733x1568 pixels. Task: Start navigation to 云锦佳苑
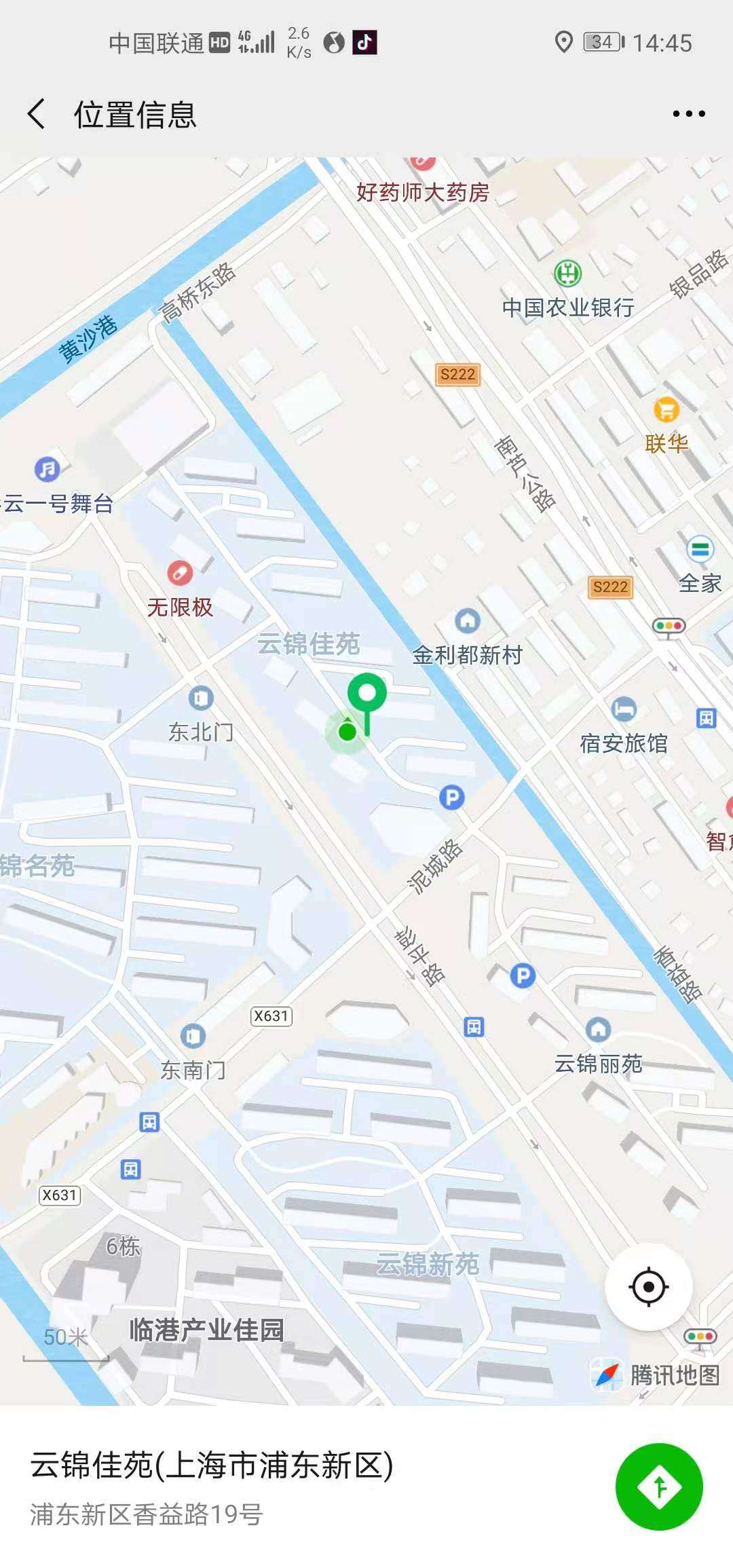coord(658,1487)
